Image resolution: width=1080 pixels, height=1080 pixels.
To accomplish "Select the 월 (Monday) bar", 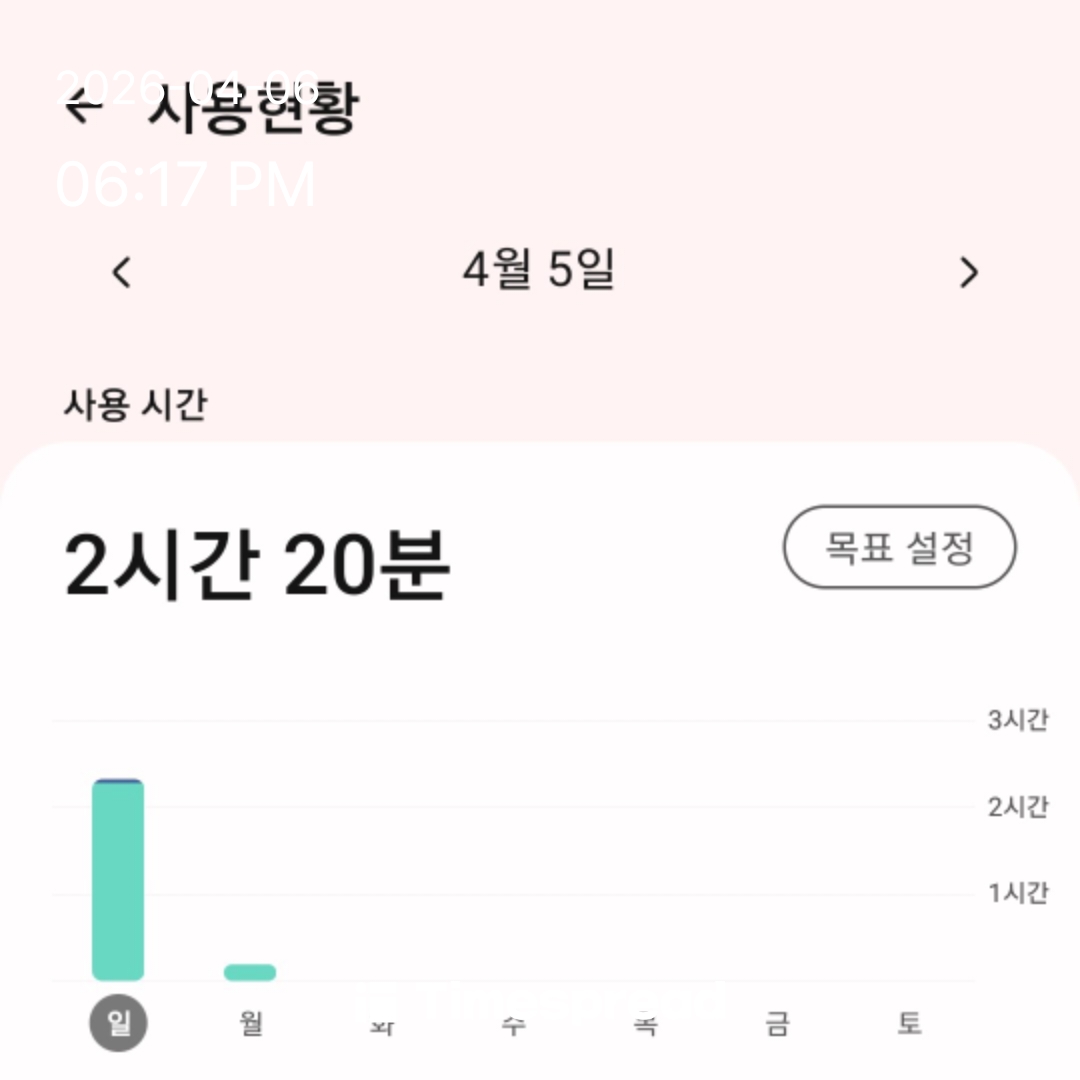I will click(250, 972).
